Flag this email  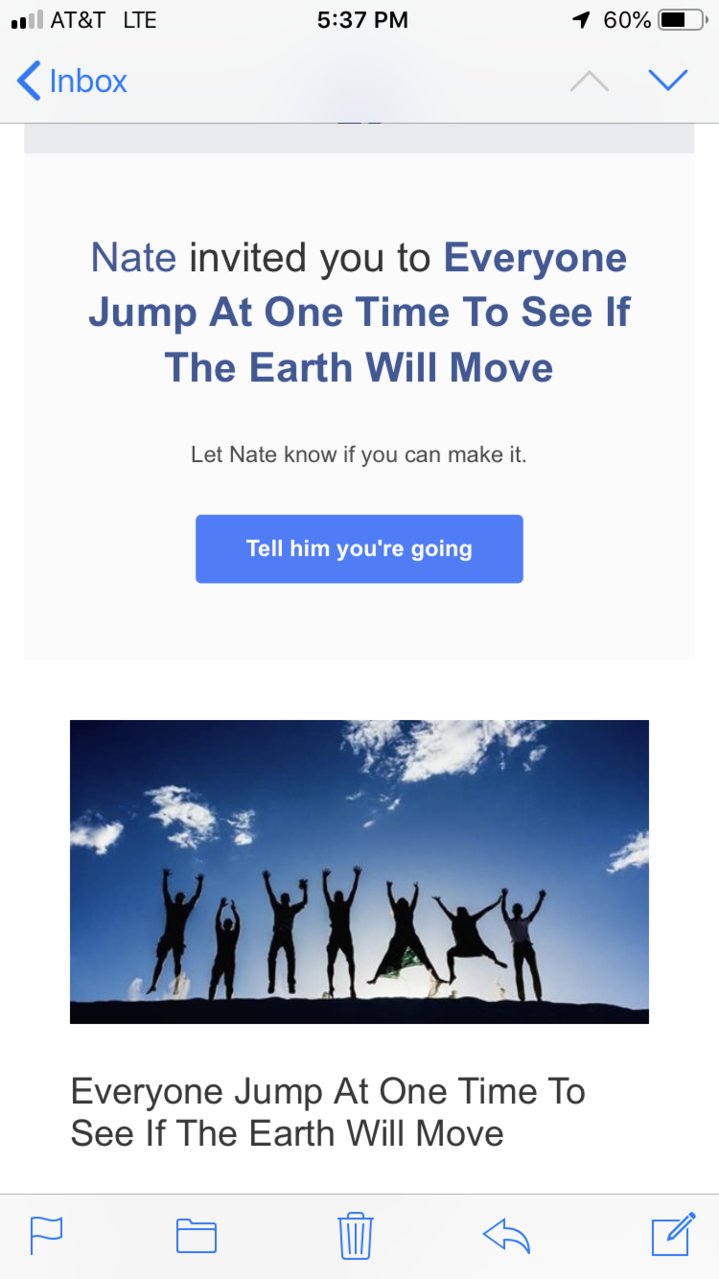tap(46, 1235)
